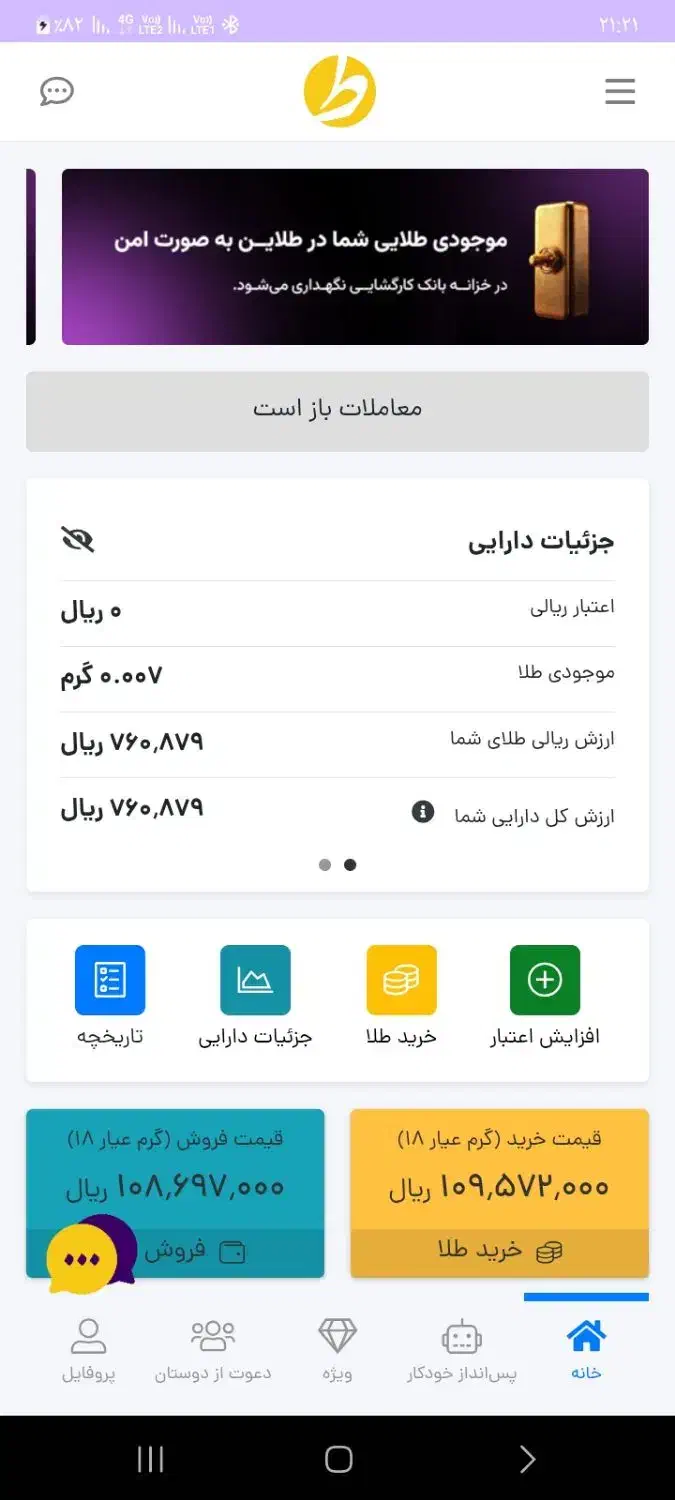Image resolution: width=675 pixels, height=1500 pixels.
Task: Switch to the پس‌انداز خودکار tab
Action: pyautogui.click(x=461, y=1350)
